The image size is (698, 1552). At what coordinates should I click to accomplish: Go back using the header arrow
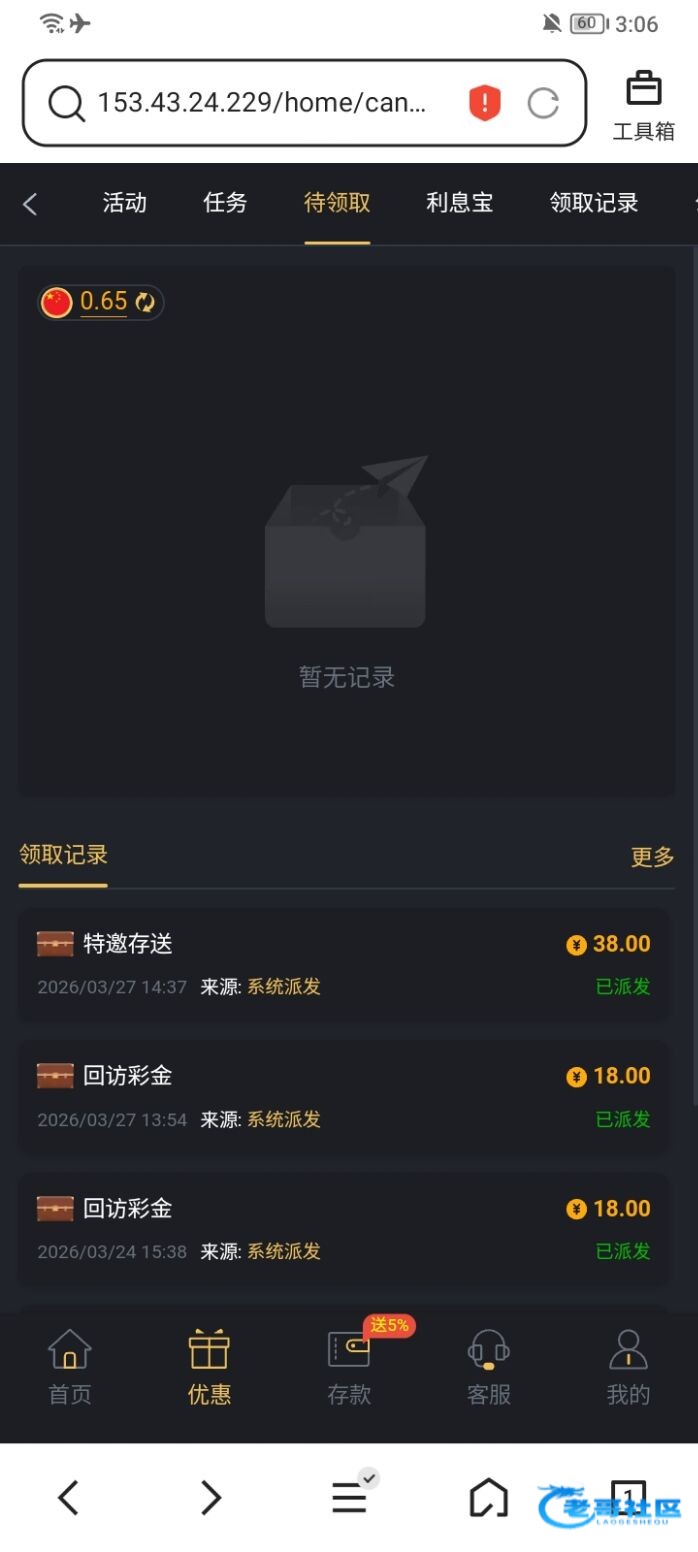(x=30, y=204)
